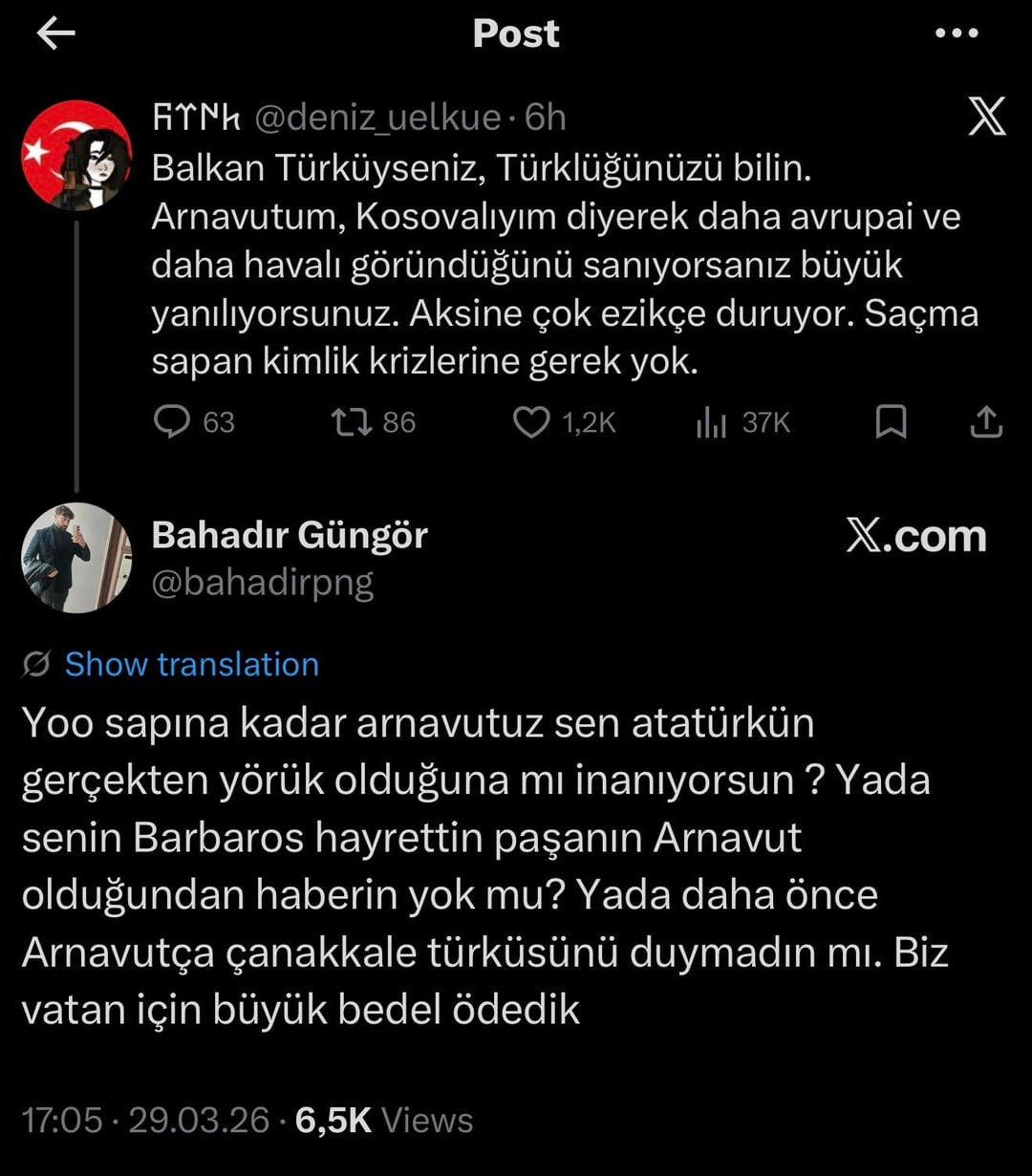Reply to @deniz_uelkue's post
Screen dimensions: 1032x1176
click(173, 421)
